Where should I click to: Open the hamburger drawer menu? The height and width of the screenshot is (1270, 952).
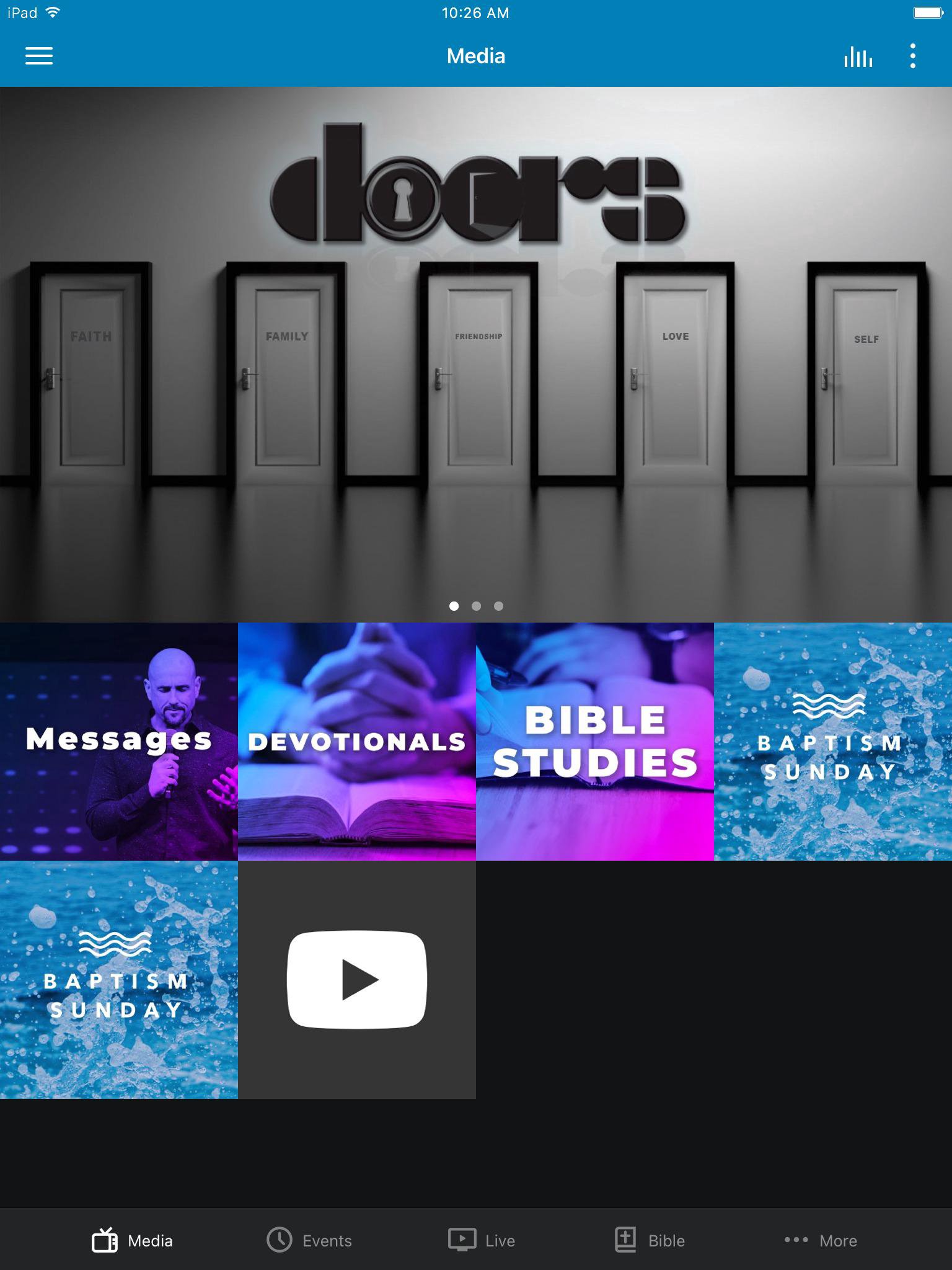(38, 56)
